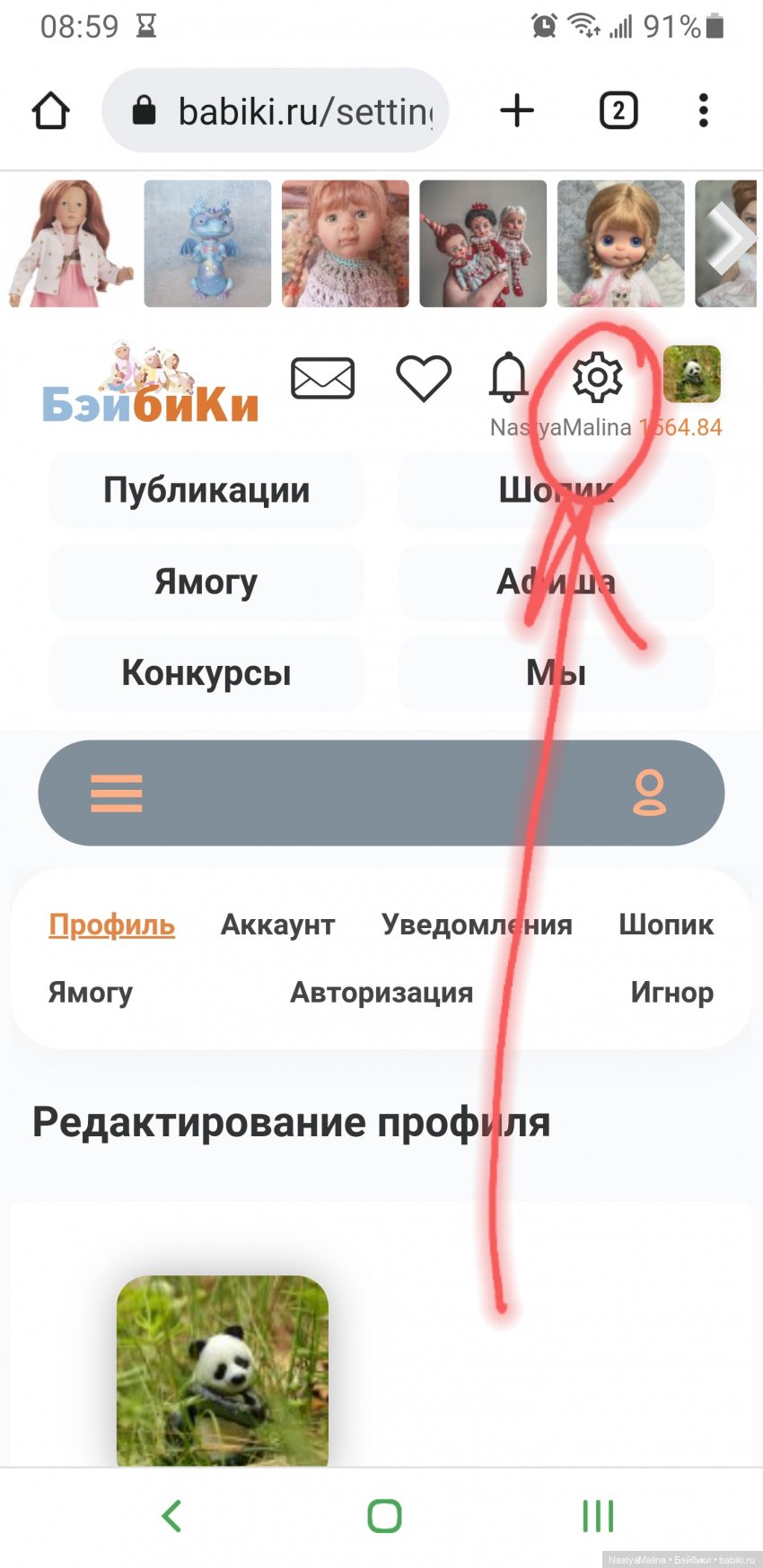Open the settings gear icon
This screenshot has width=763, height=1568.
597,378
